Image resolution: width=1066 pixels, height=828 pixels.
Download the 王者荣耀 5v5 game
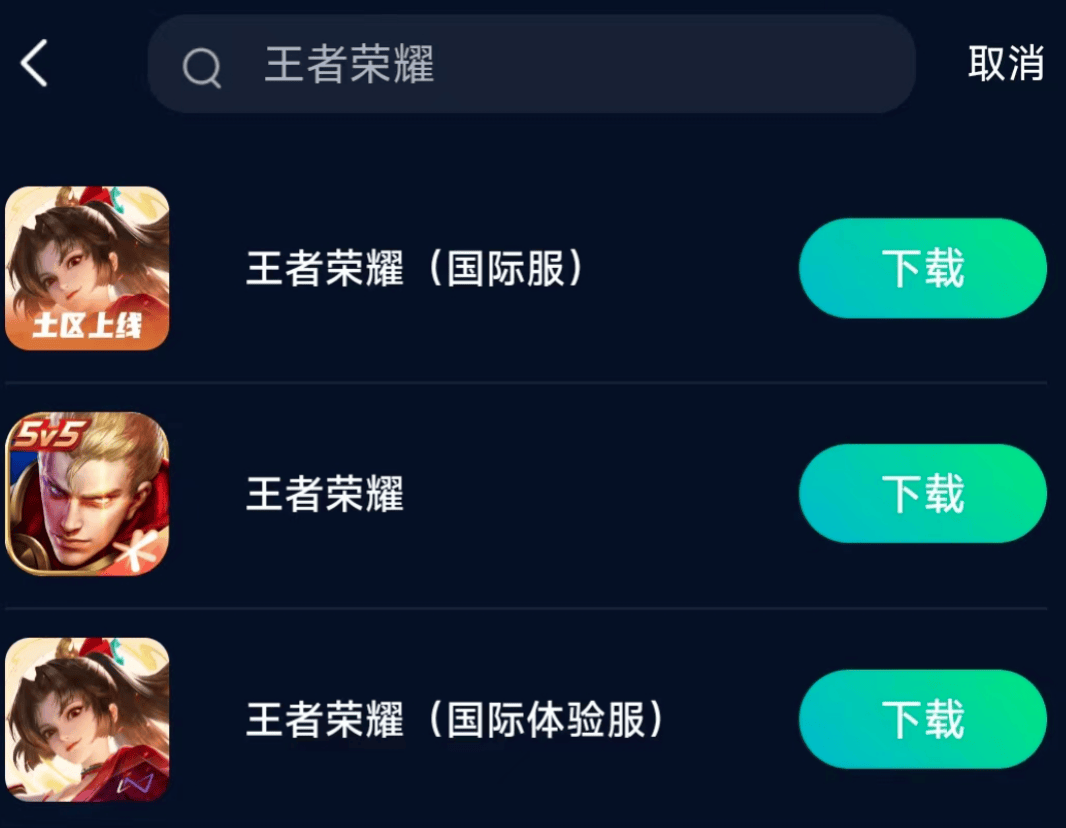coord(922,494)
